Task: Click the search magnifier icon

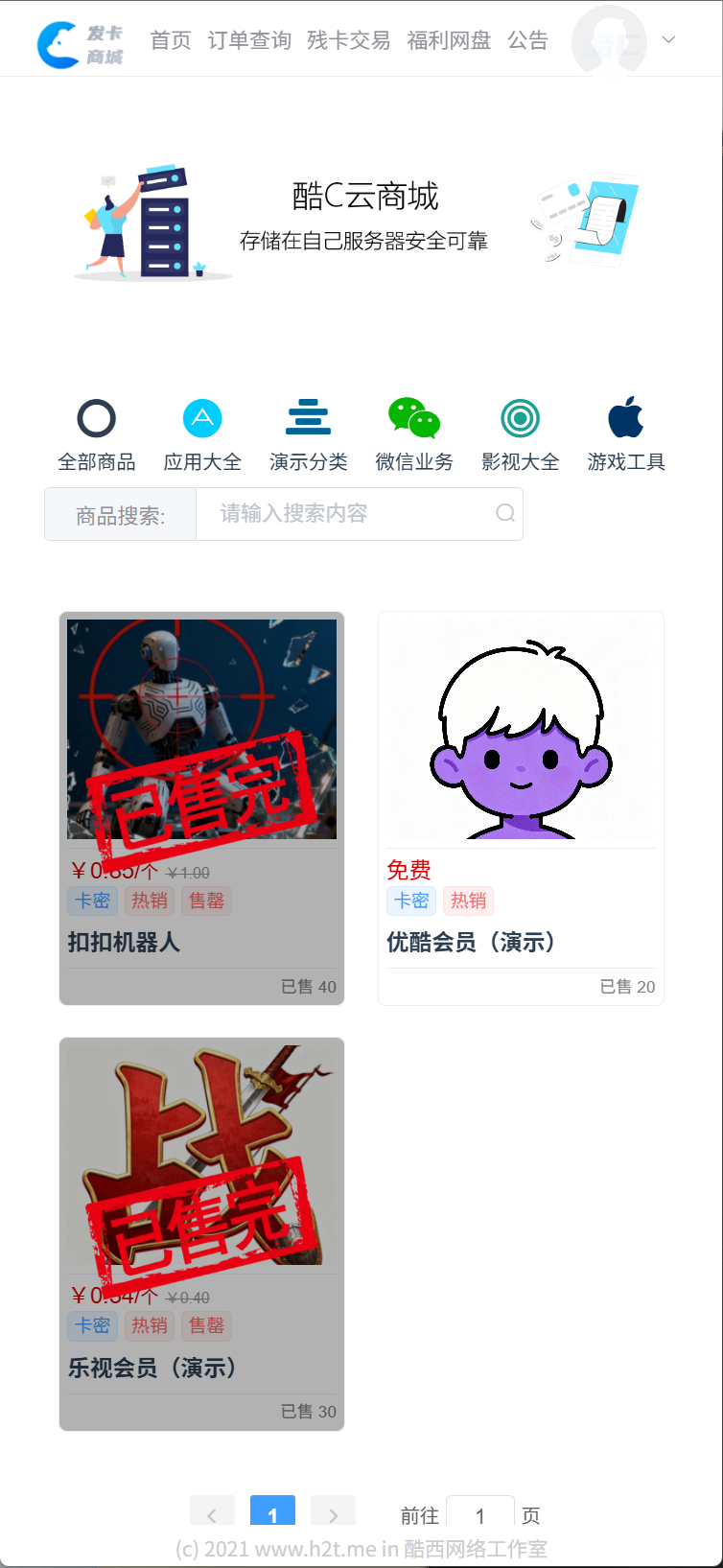Action: tap(505, 513)
